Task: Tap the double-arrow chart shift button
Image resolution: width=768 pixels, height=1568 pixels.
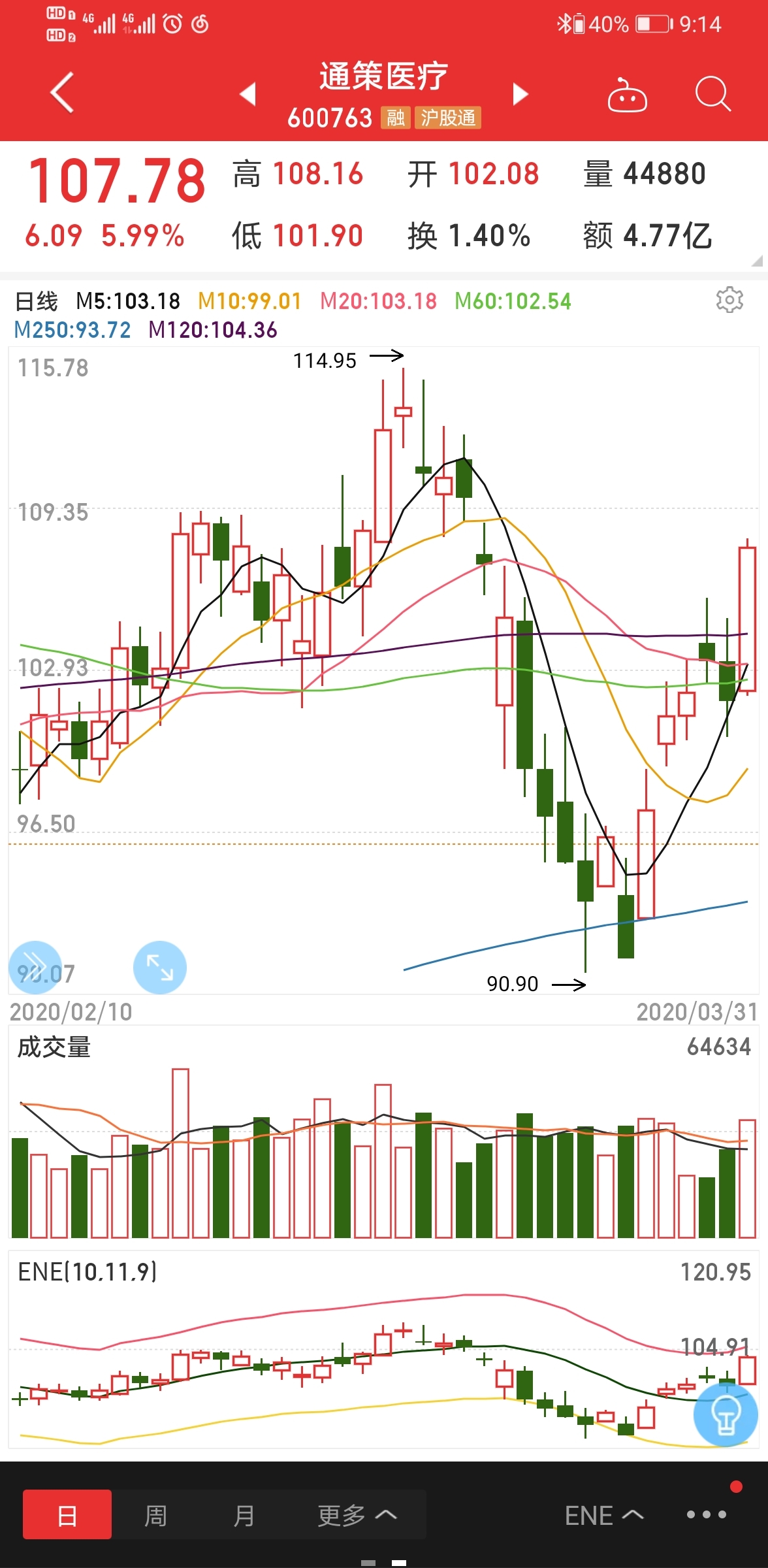Action: pyautogui.click(x=35, y=968)
